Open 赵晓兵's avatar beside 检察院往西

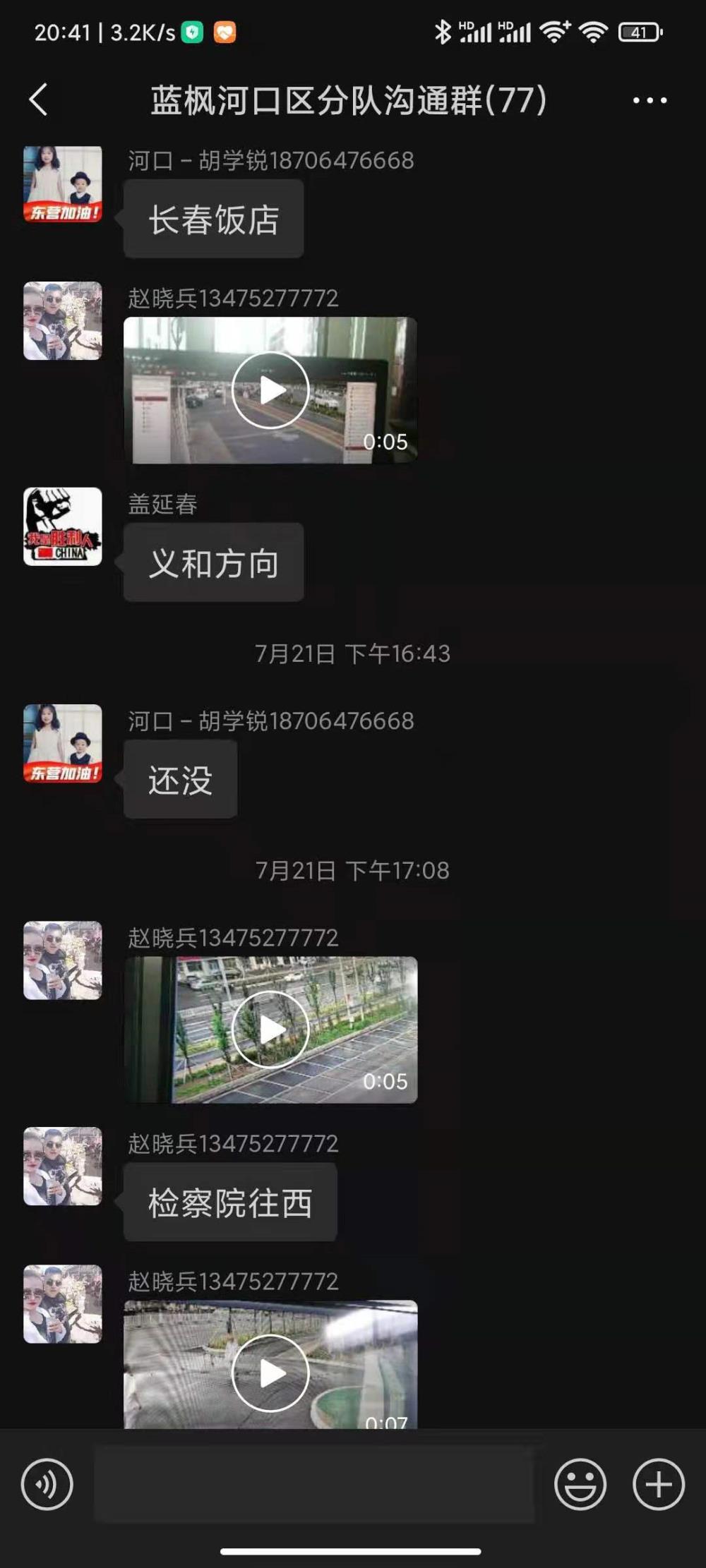click(63, 1166)
